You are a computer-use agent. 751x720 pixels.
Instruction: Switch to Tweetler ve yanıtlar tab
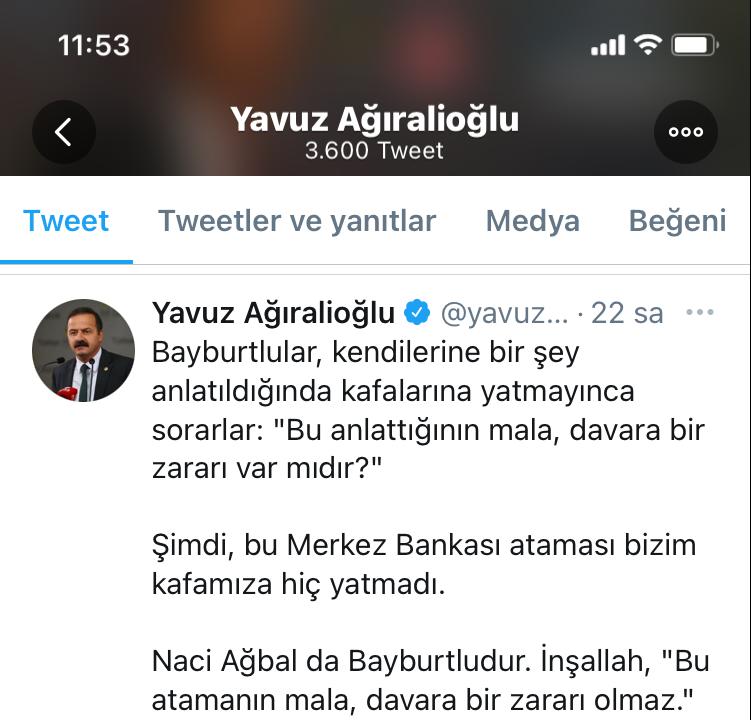pos(297,221)
